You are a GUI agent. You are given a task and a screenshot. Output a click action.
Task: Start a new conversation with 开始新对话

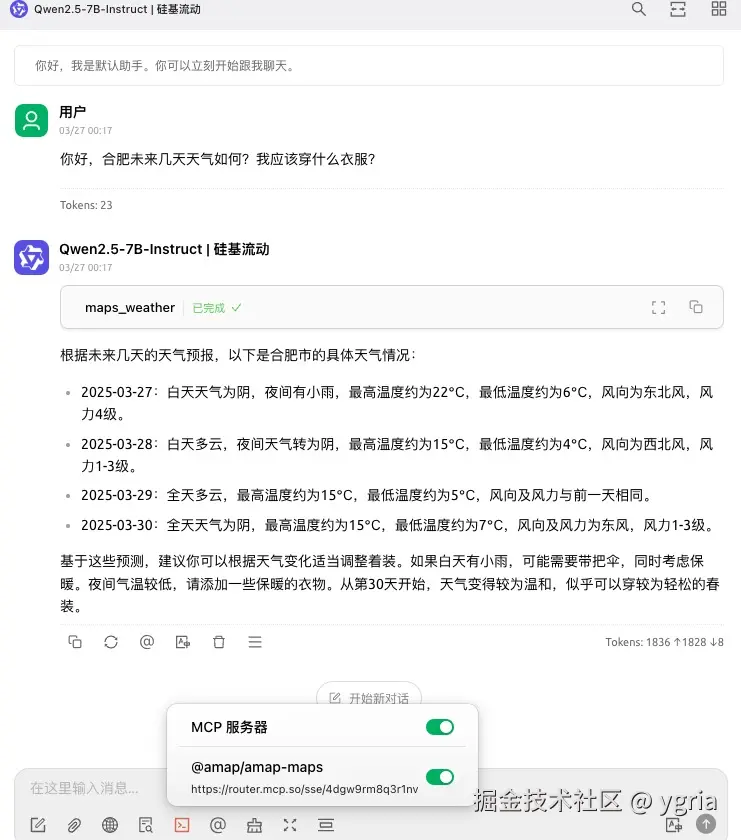click(369, 698)
